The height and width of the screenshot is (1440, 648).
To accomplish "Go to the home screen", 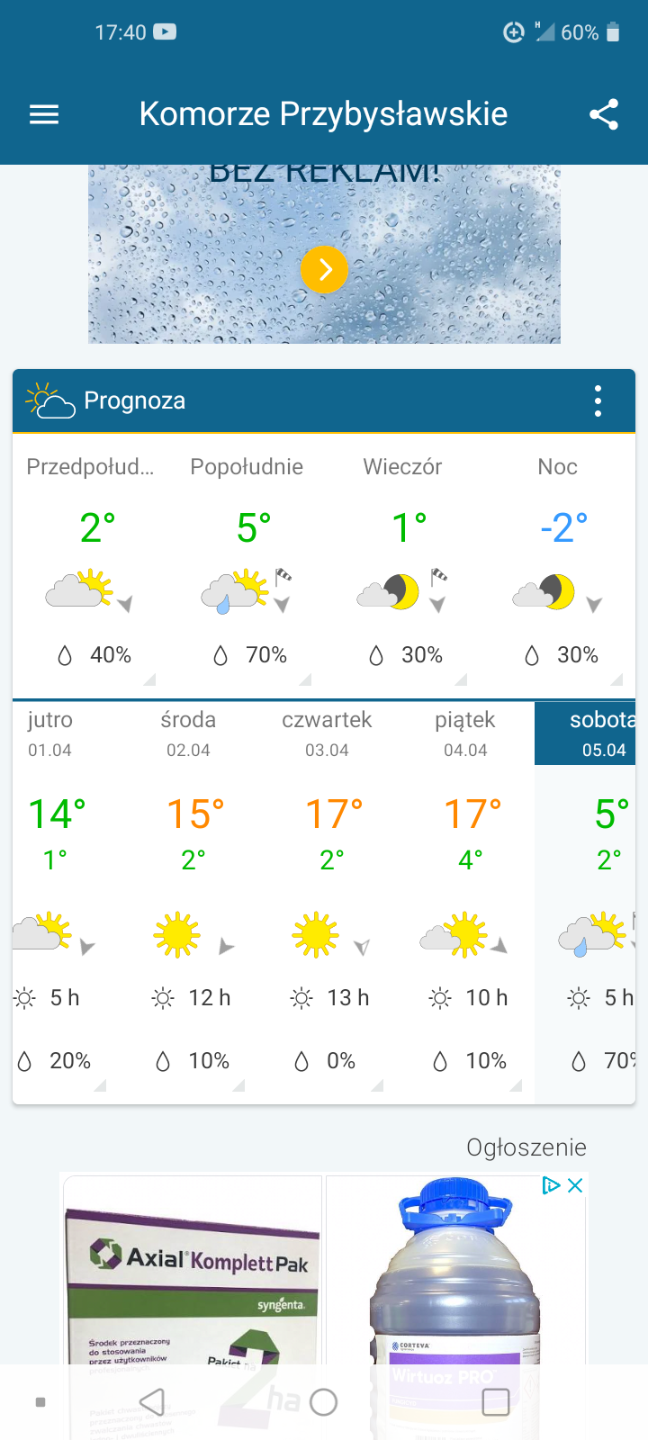I will click(323, 1402).
